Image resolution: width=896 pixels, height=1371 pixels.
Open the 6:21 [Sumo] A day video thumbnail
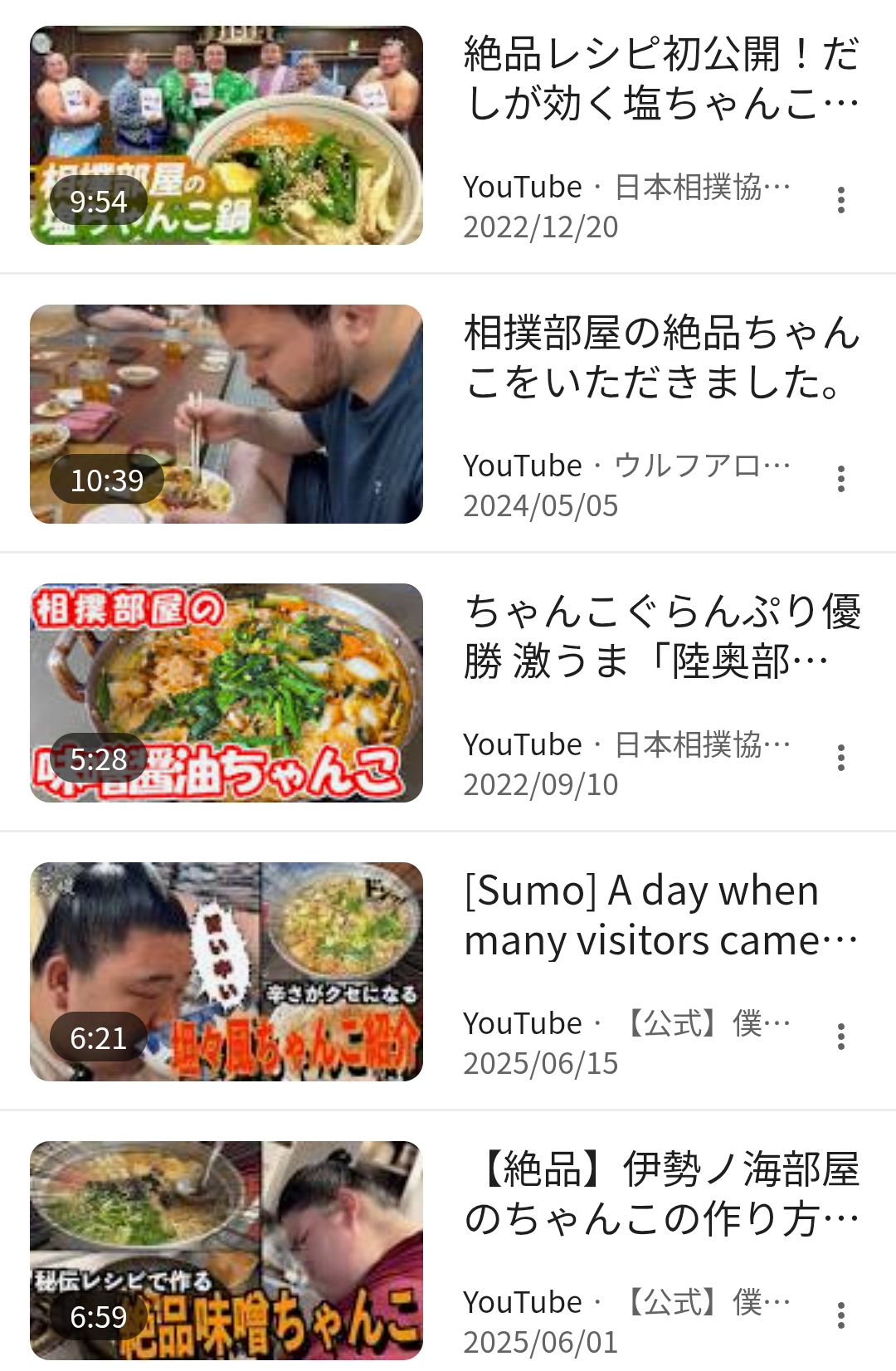(226, 972)
